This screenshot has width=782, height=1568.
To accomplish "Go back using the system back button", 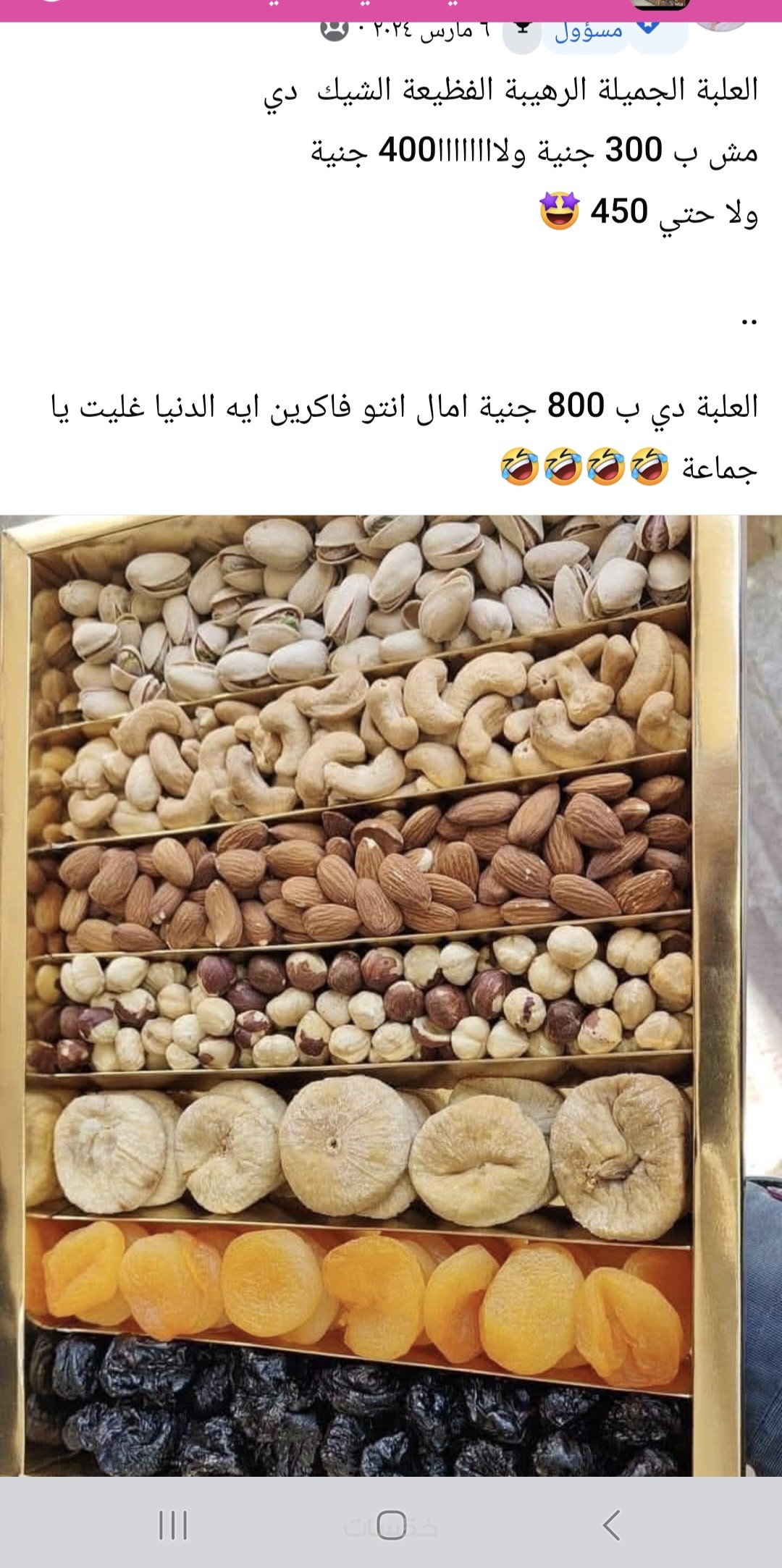I will 611,1524.
